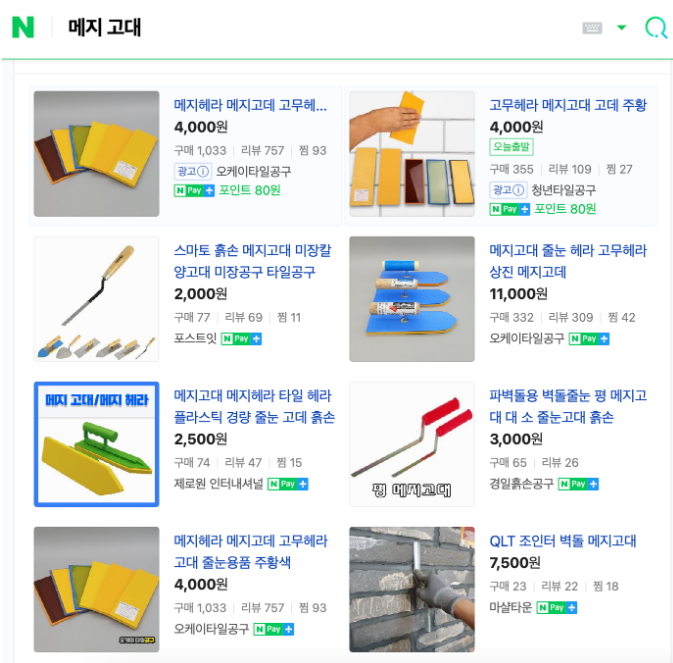Tap the green search magnifier icon

pos(655,28)
